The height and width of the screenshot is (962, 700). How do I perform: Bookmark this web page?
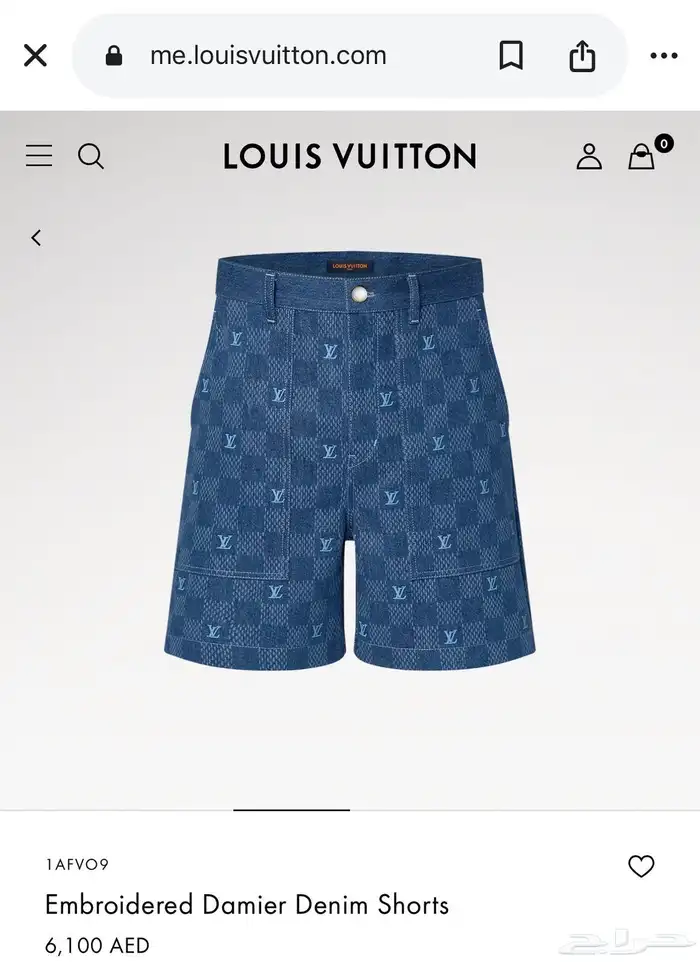(x=511, y=56)
